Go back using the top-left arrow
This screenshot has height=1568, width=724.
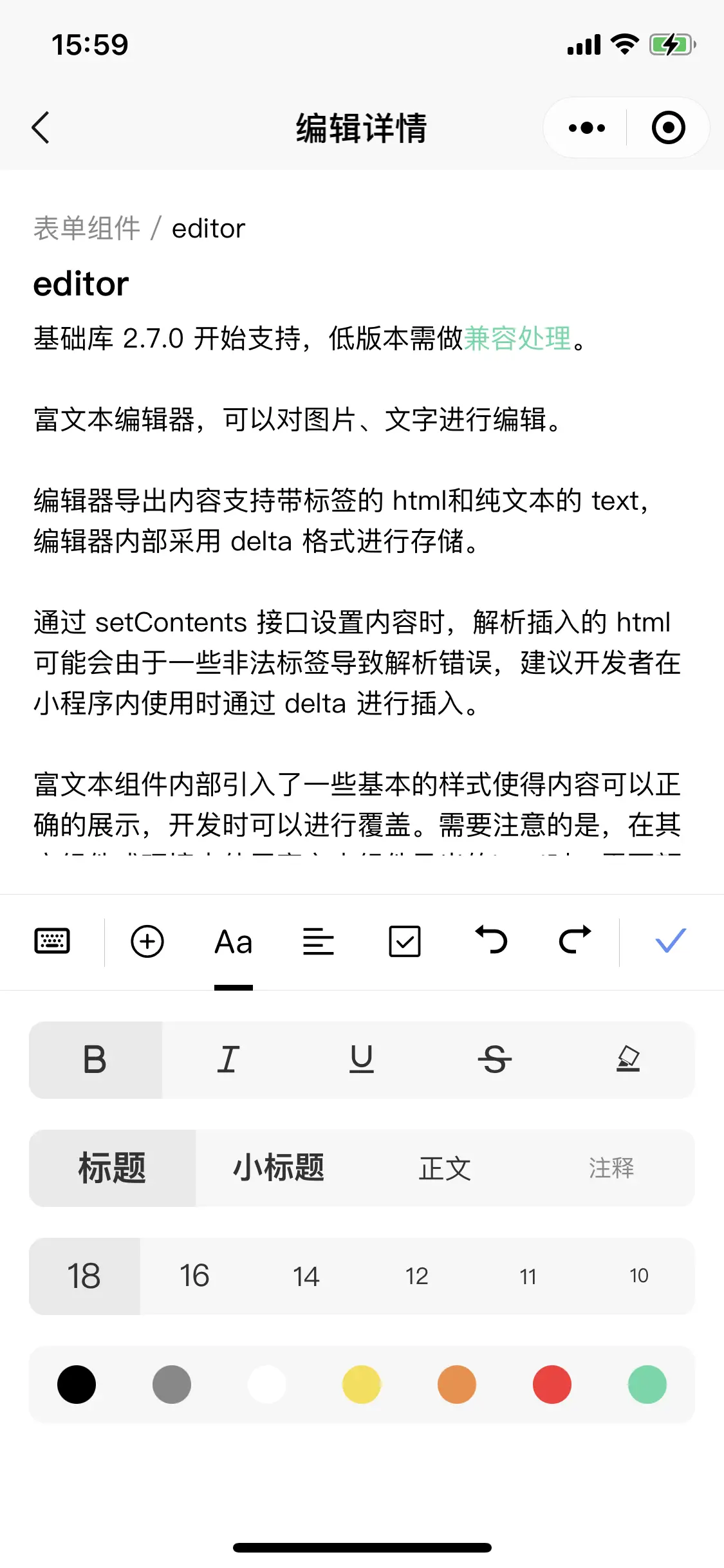(41, 127)
